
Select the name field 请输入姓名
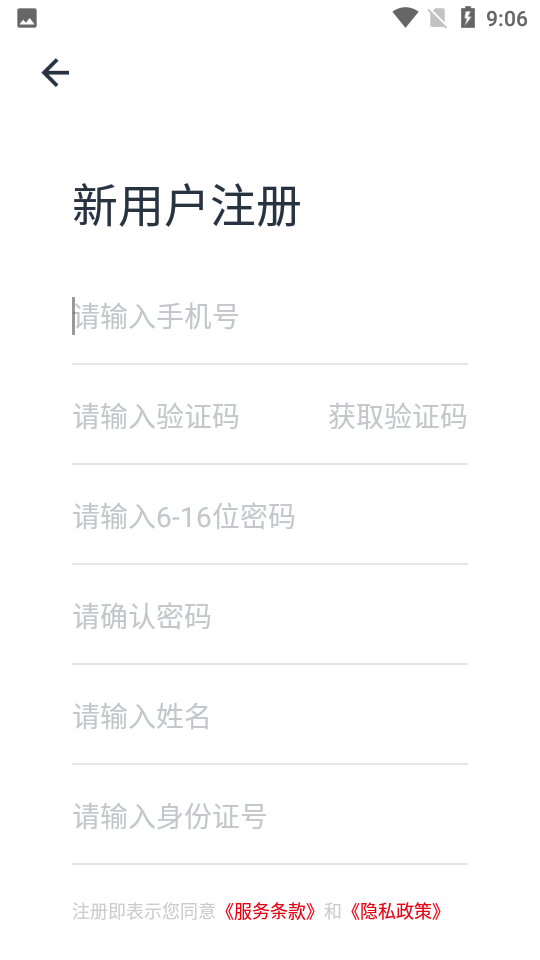coord(270,716)
